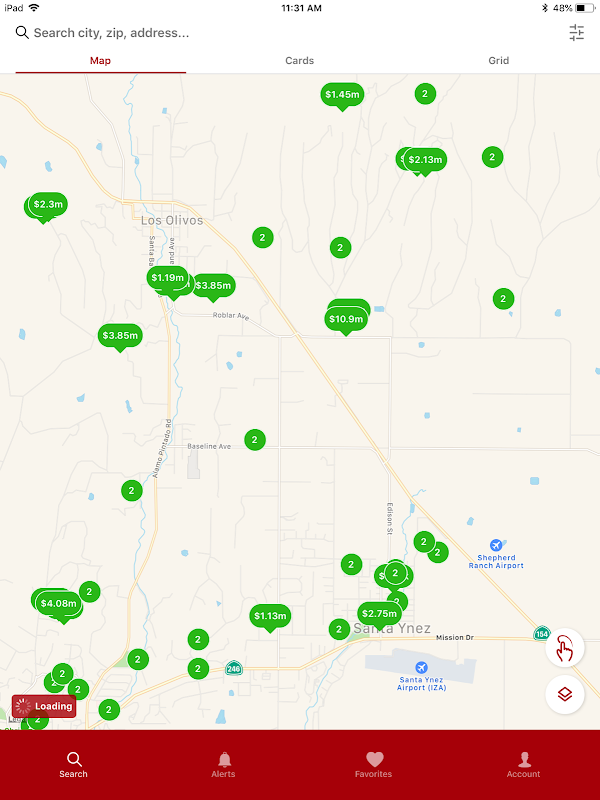
Task: Open the $1.19m listing pin
Action: (x=167, y=279)
